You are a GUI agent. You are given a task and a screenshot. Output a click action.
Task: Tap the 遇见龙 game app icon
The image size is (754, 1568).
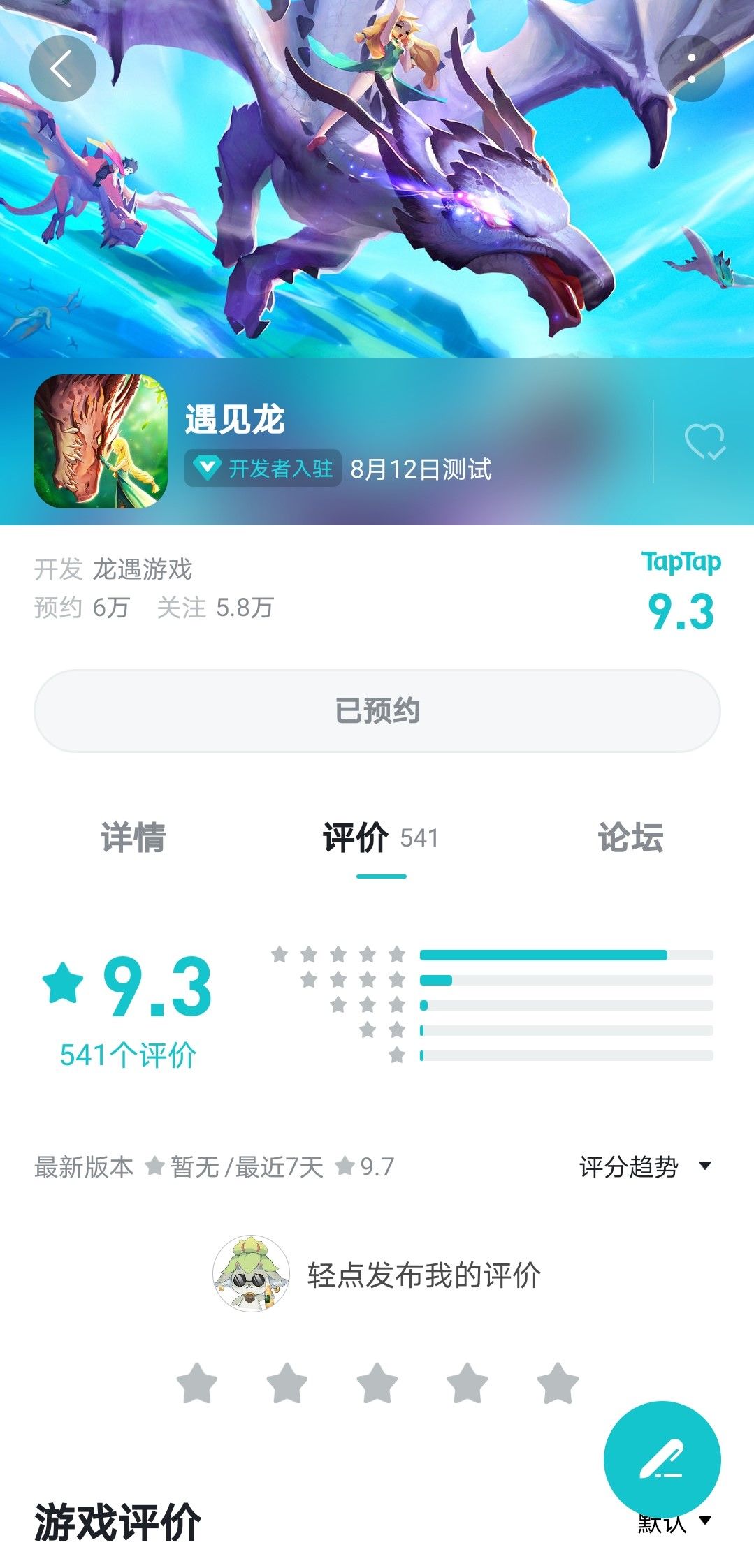point(101,440)
